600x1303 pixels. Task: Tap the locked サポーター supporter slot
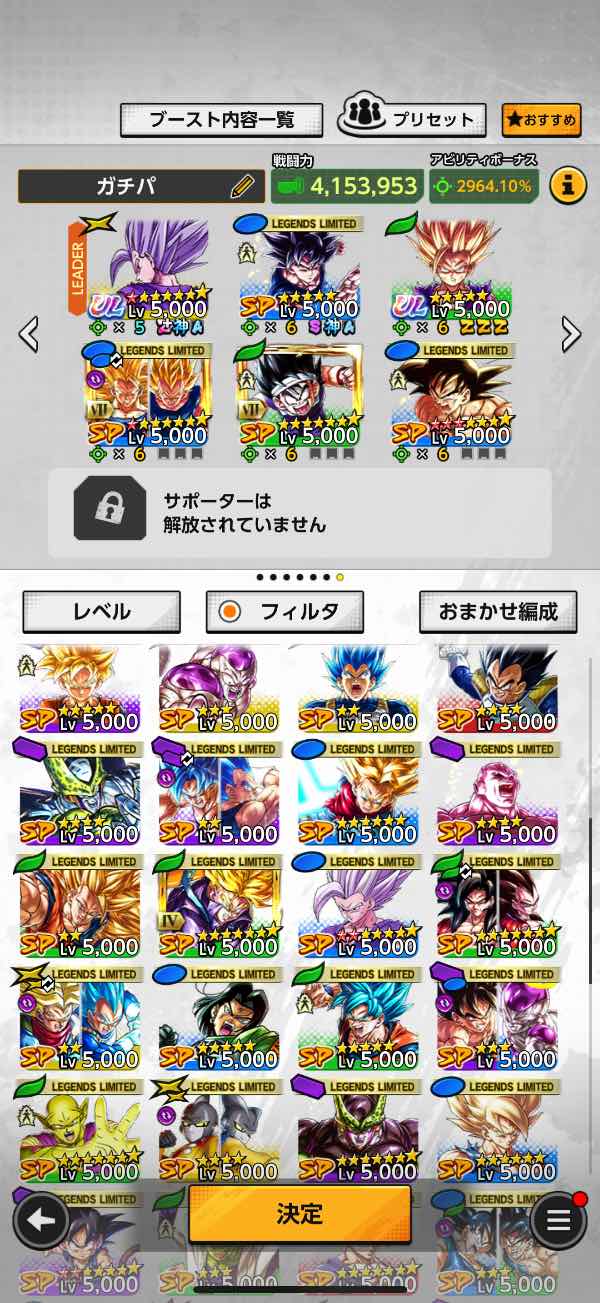[300, 512]
